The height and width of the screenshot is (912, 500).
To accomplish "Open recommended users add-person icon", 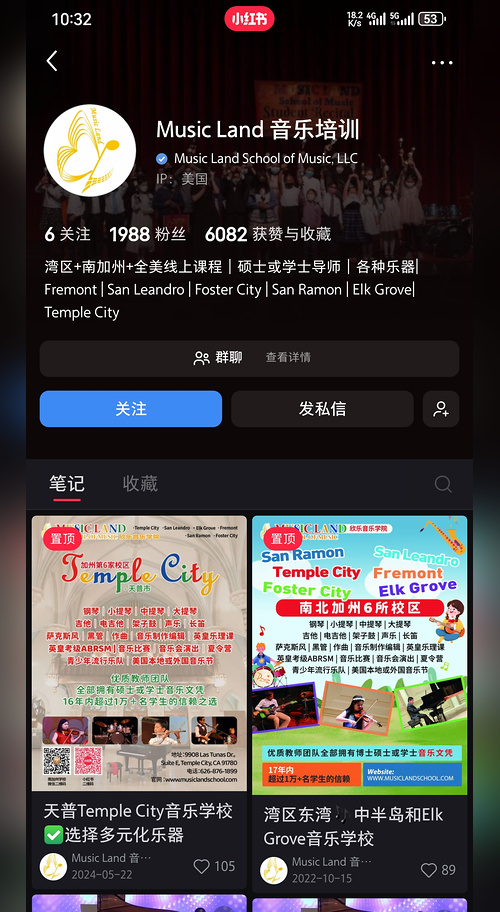I will pyautogui.click(x=441, y=409).
